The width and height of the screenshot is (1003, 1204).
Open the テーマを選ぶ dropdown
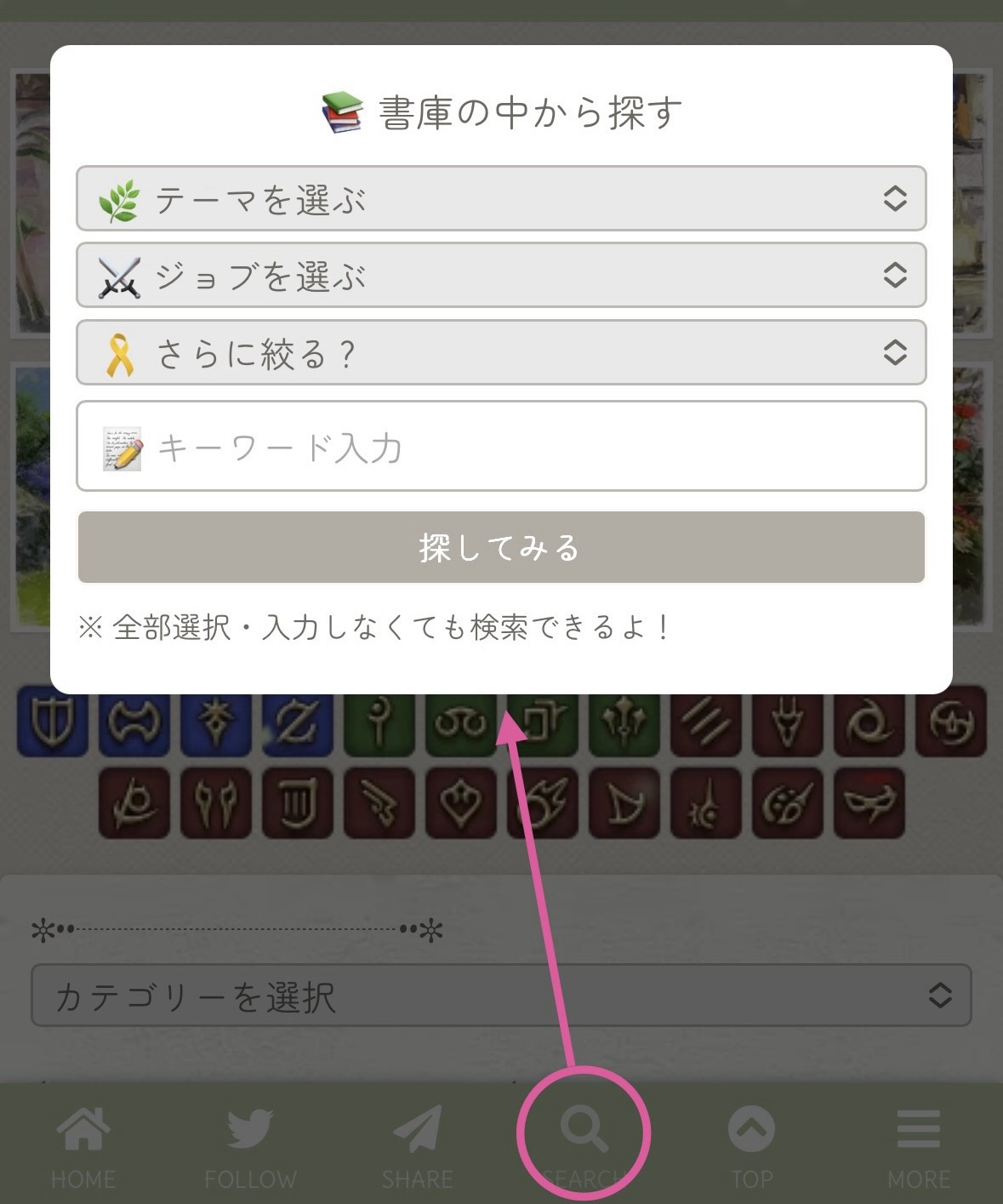500,199
